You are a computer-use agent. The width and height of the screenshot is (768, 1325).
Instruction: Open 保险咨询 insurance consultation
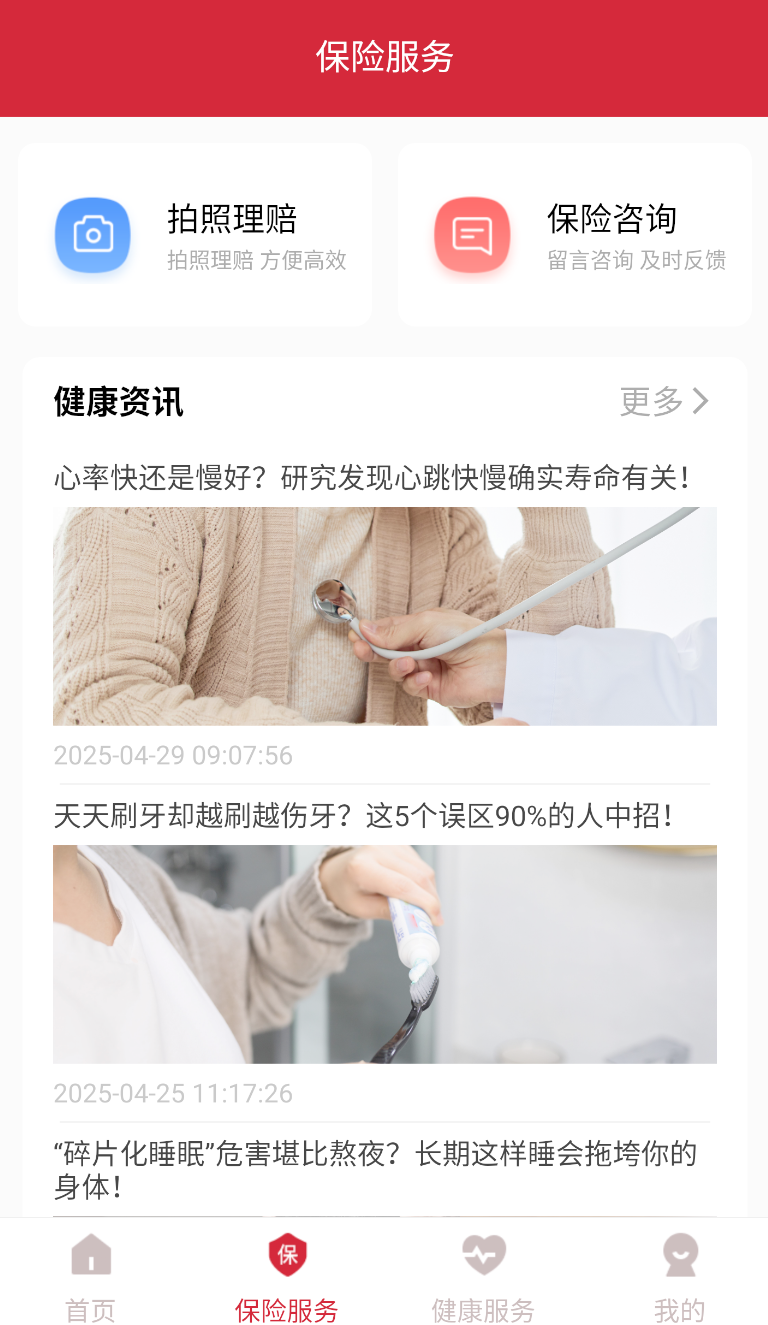(x=574, y=234)
